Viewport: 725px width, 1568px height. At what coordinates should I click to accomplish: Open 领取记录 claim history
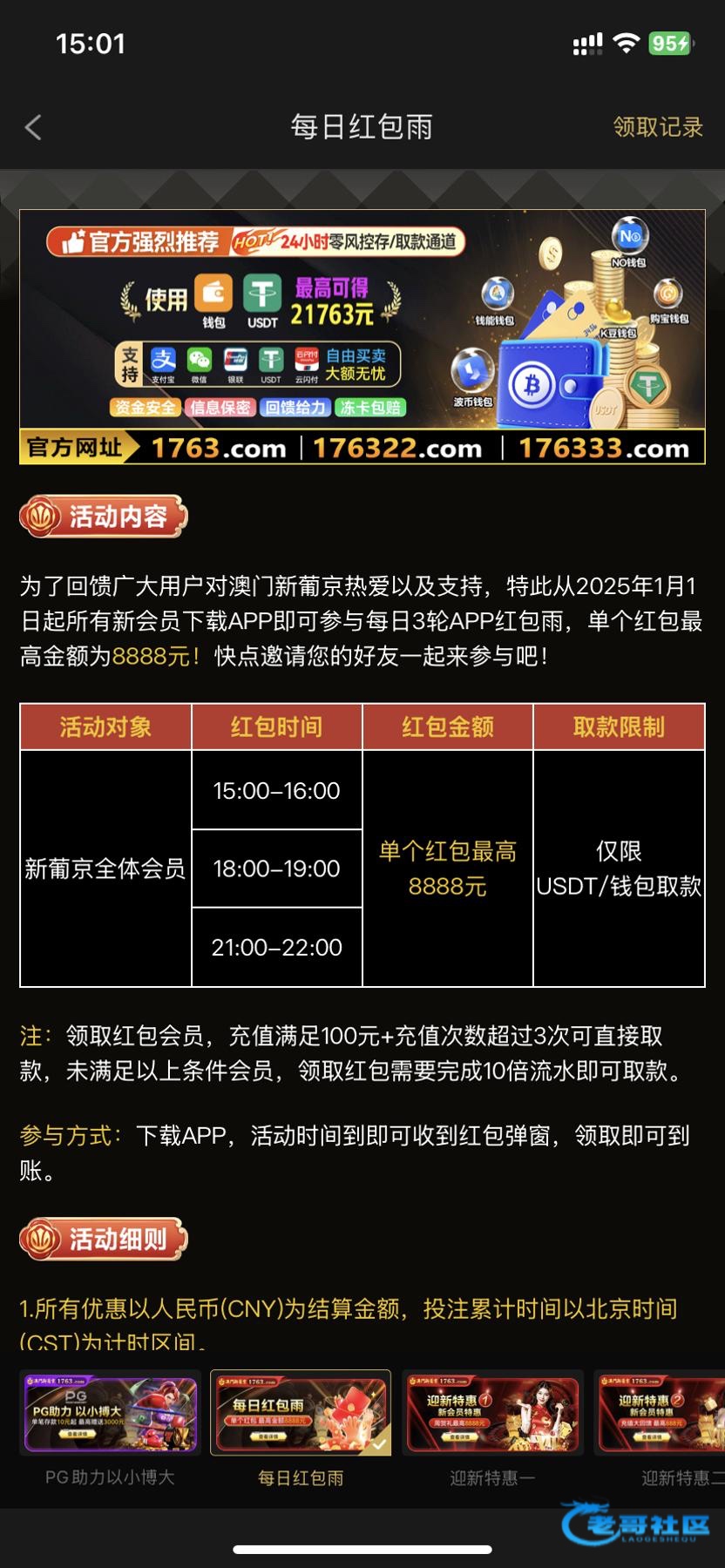pos(658,127)
